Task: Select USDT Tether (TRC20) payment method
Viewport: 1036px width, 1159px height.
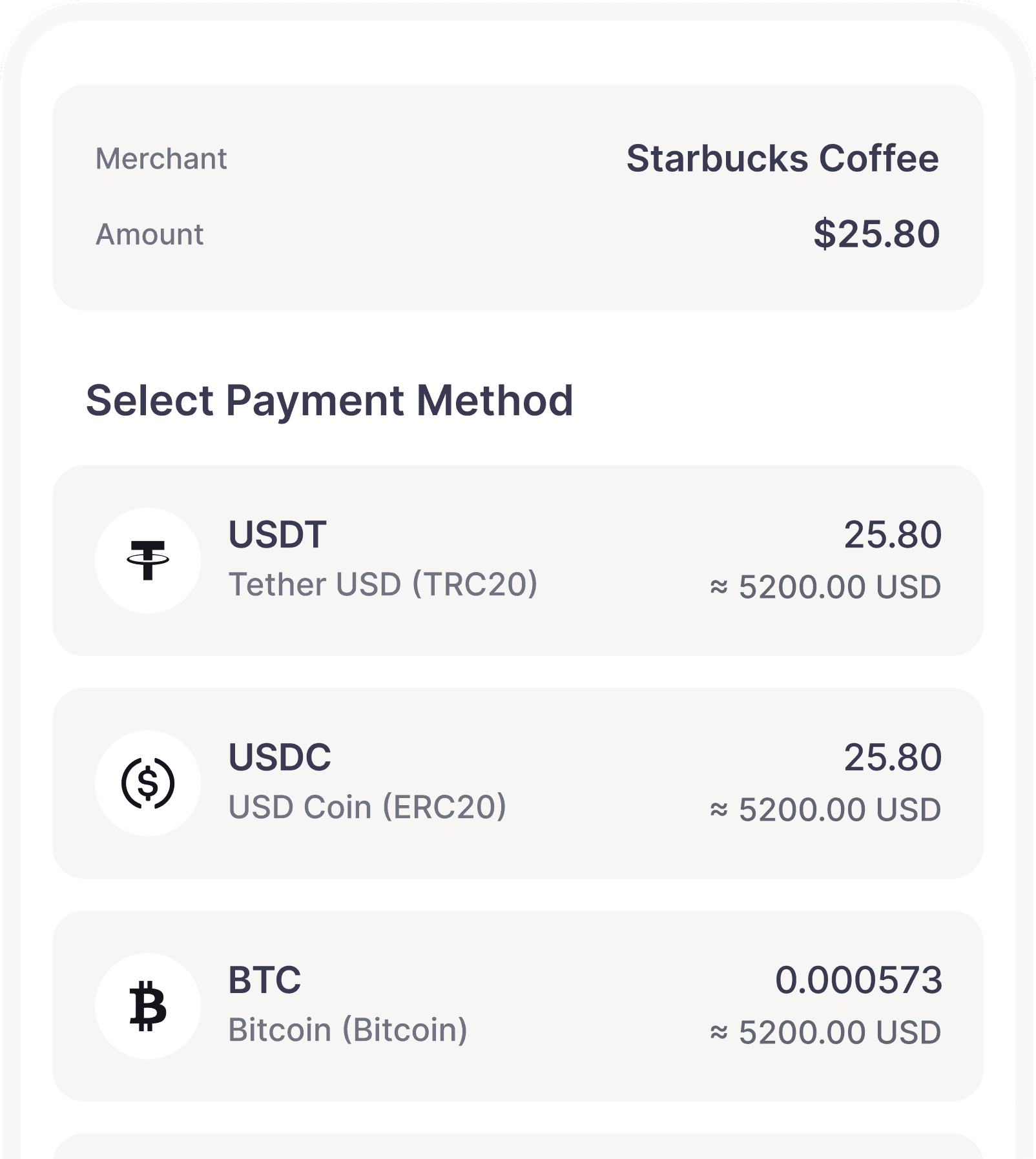Action: tap(517, 560)
